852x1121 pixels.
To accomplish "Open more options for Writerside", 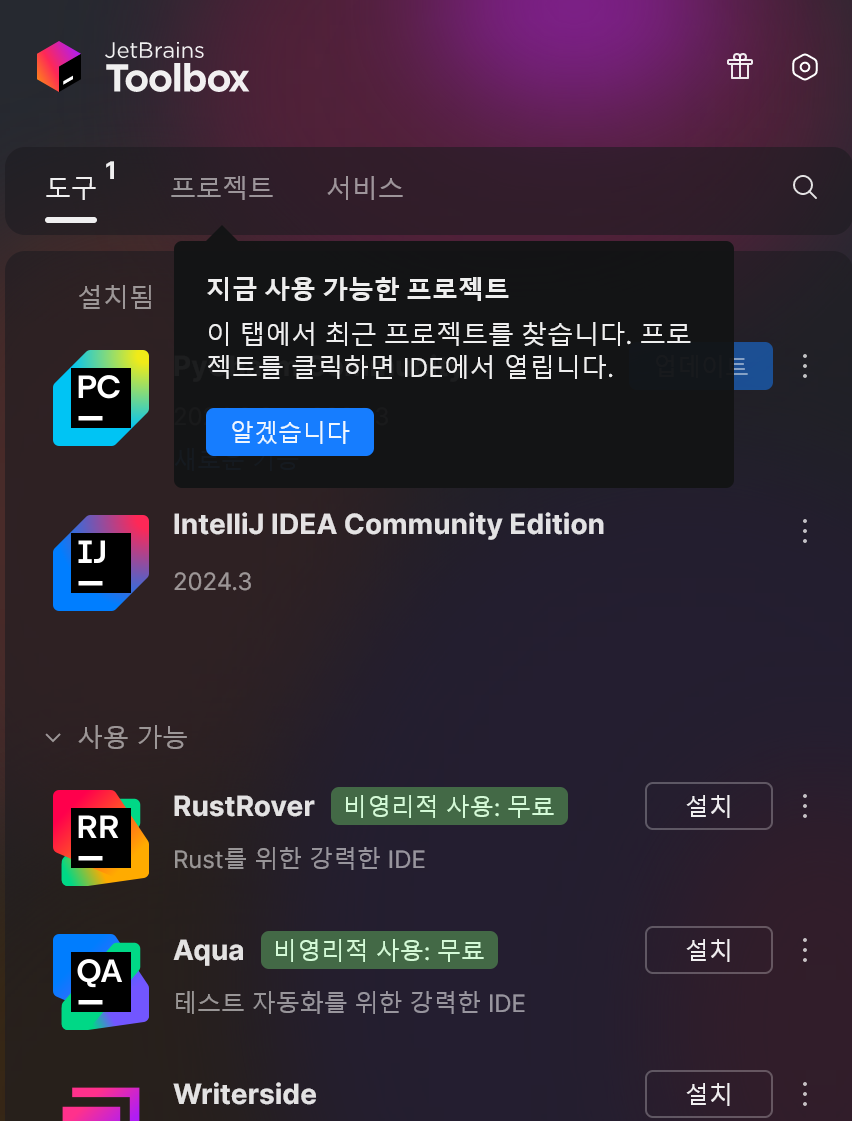I will pos(804,1093).
